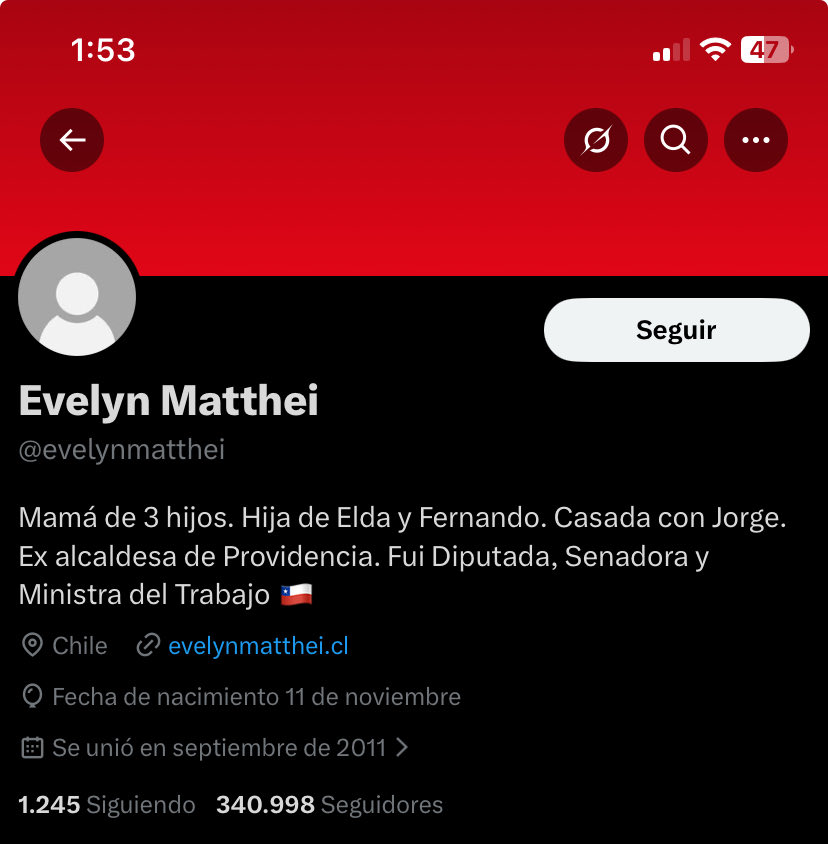828x844 pixels.
Task: View the 1.245 Siguiendo list
Action: point(105,804)
